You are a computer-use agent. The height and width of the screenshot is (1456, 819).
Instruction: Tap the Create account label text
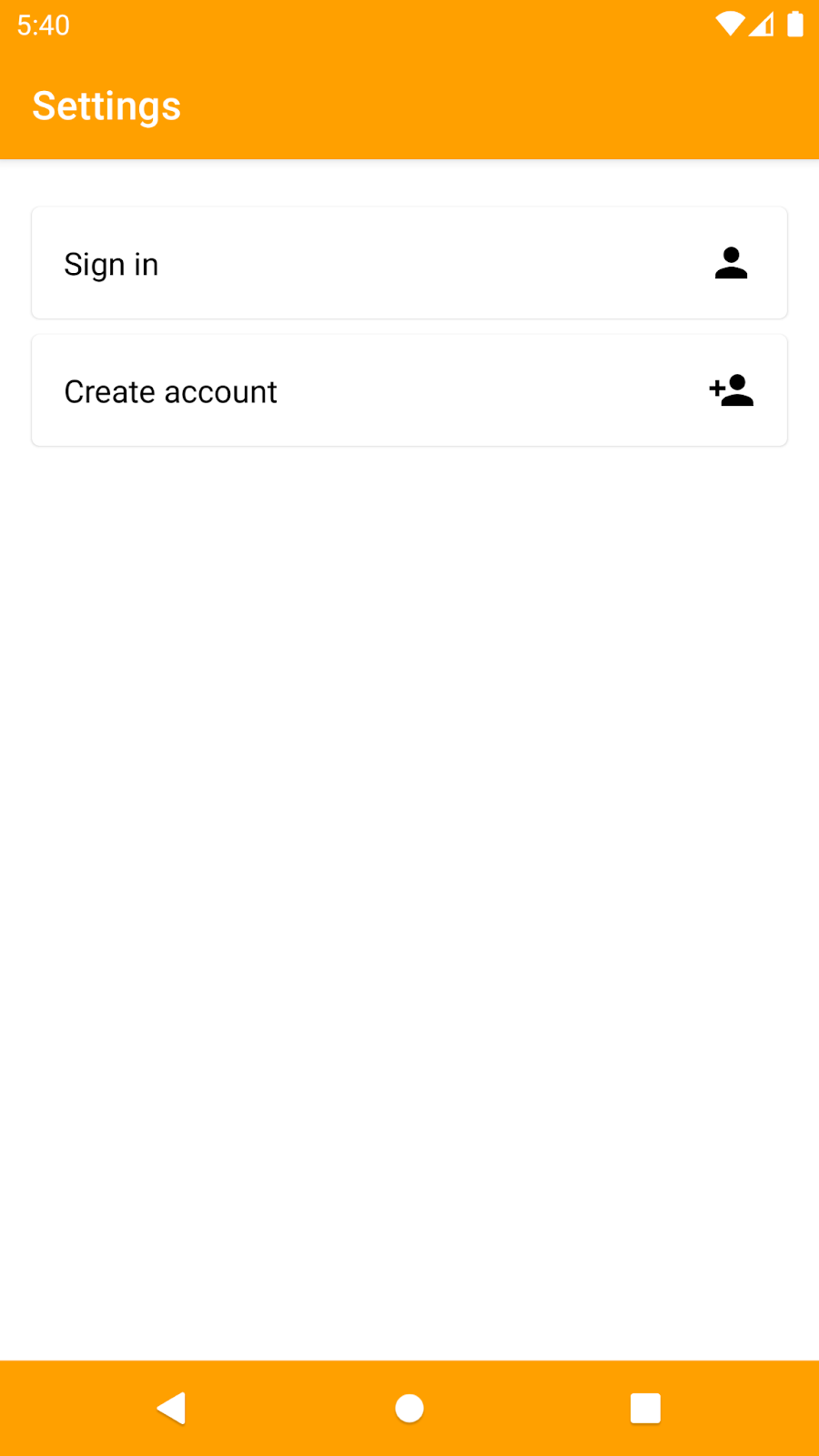170,391
